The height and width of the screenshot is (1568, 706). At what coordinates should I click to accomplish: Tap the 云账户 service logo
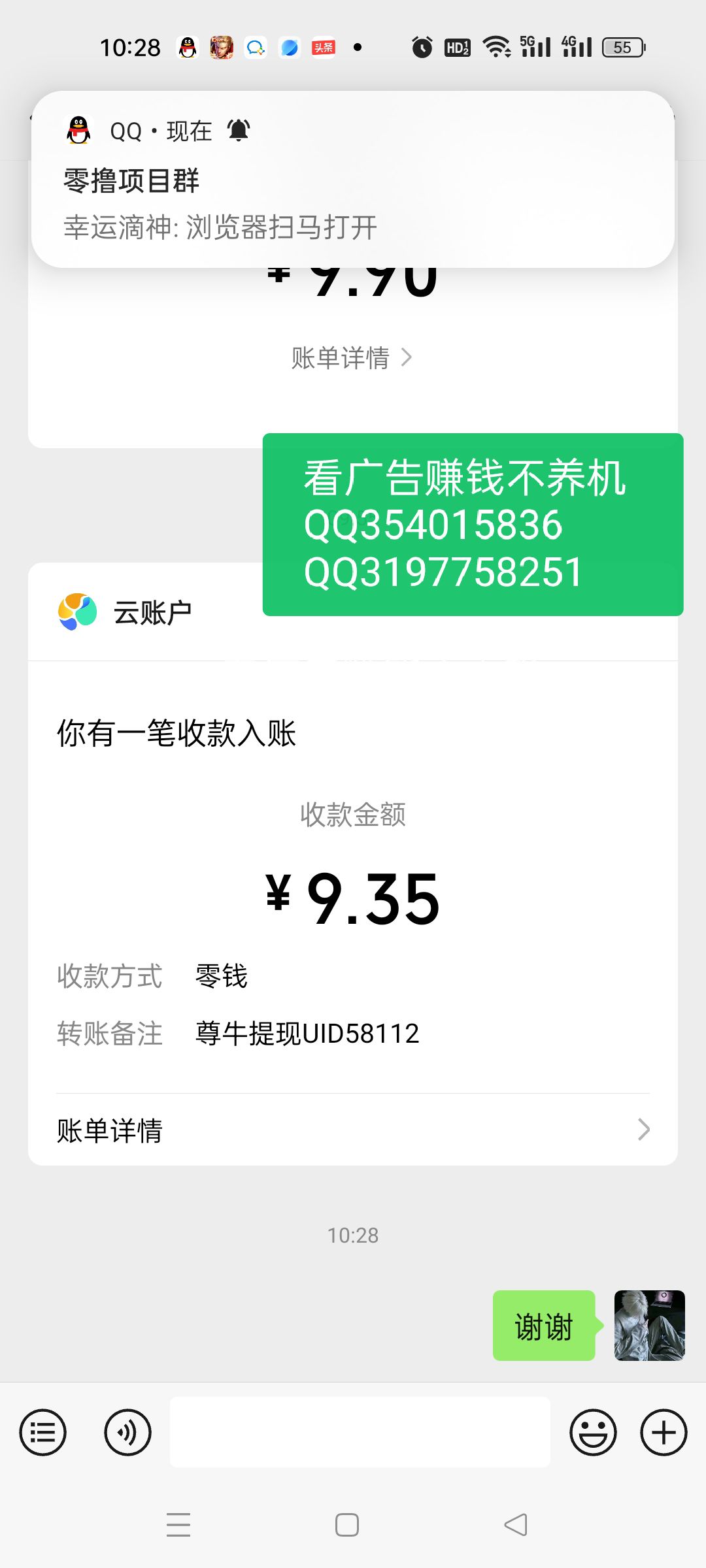point(76,611)
